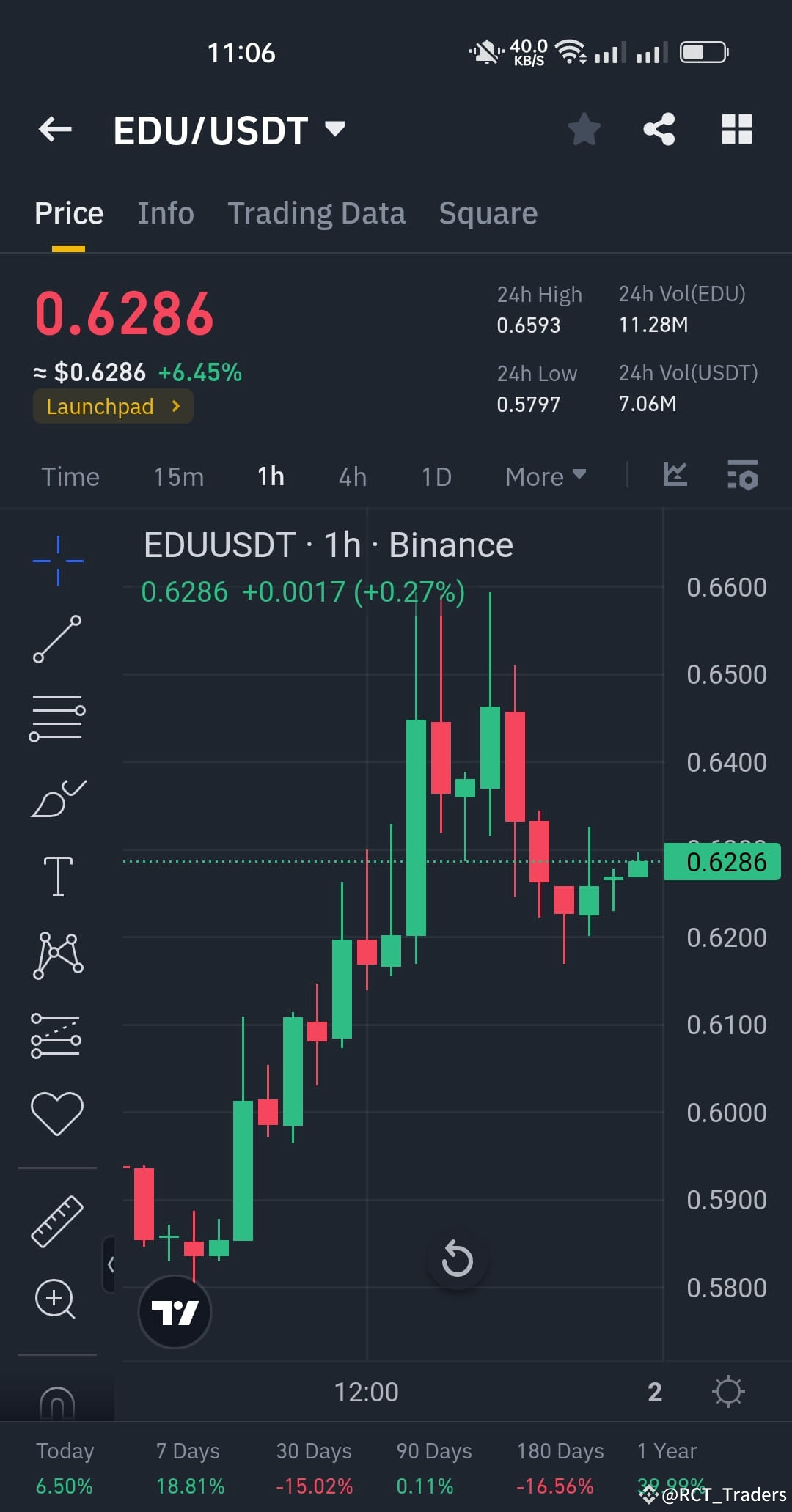792x1512 pixels.
Task: Expand the More timeframe dropdown
Action: pyautogui.click(x=544, y=476)
